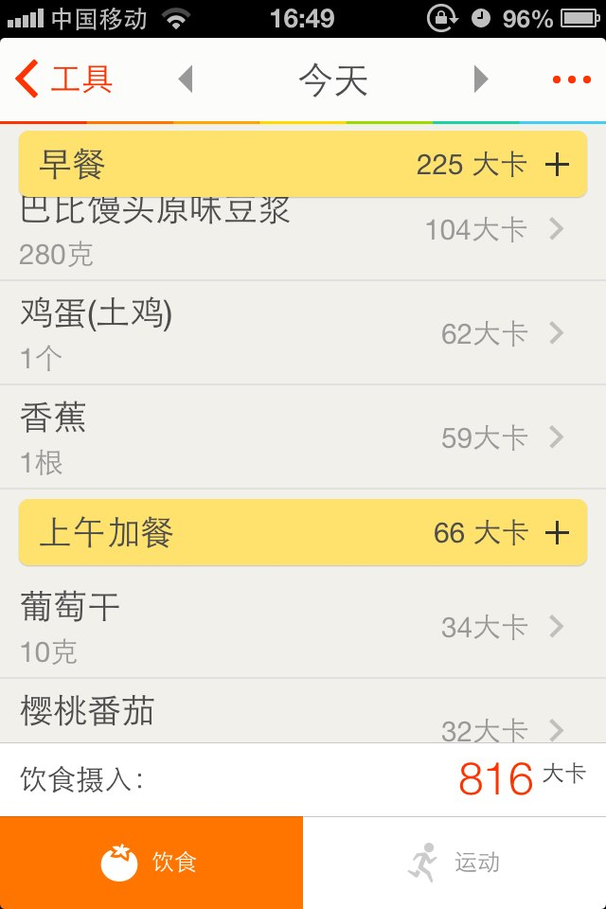This screenshot has height=909, width=606.
Task: Switch to the 饮食 tab
Action: click(x=151, y=862)
